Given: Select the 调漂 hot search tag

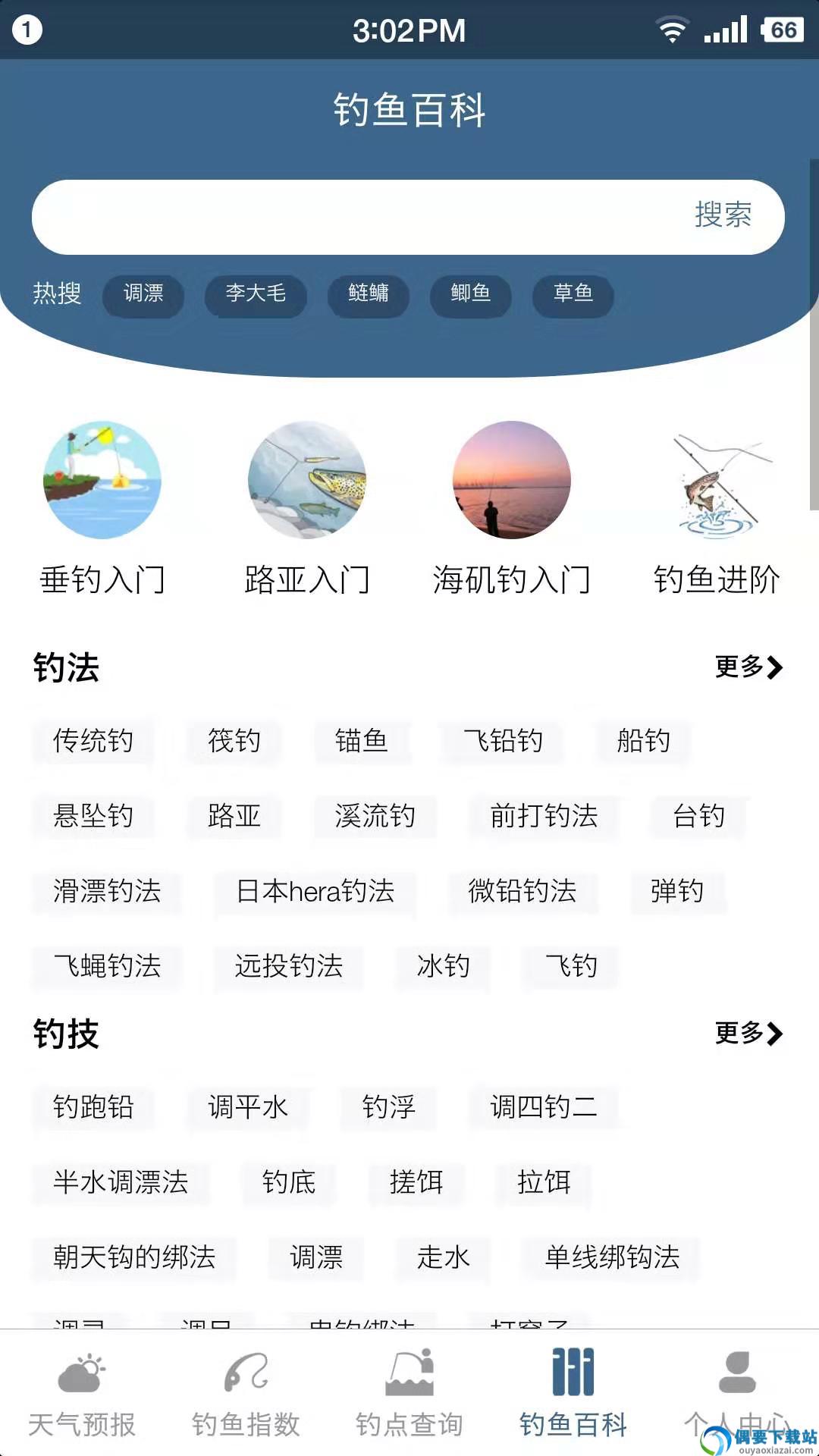Looking at the screenshot, I should (143, 297).
